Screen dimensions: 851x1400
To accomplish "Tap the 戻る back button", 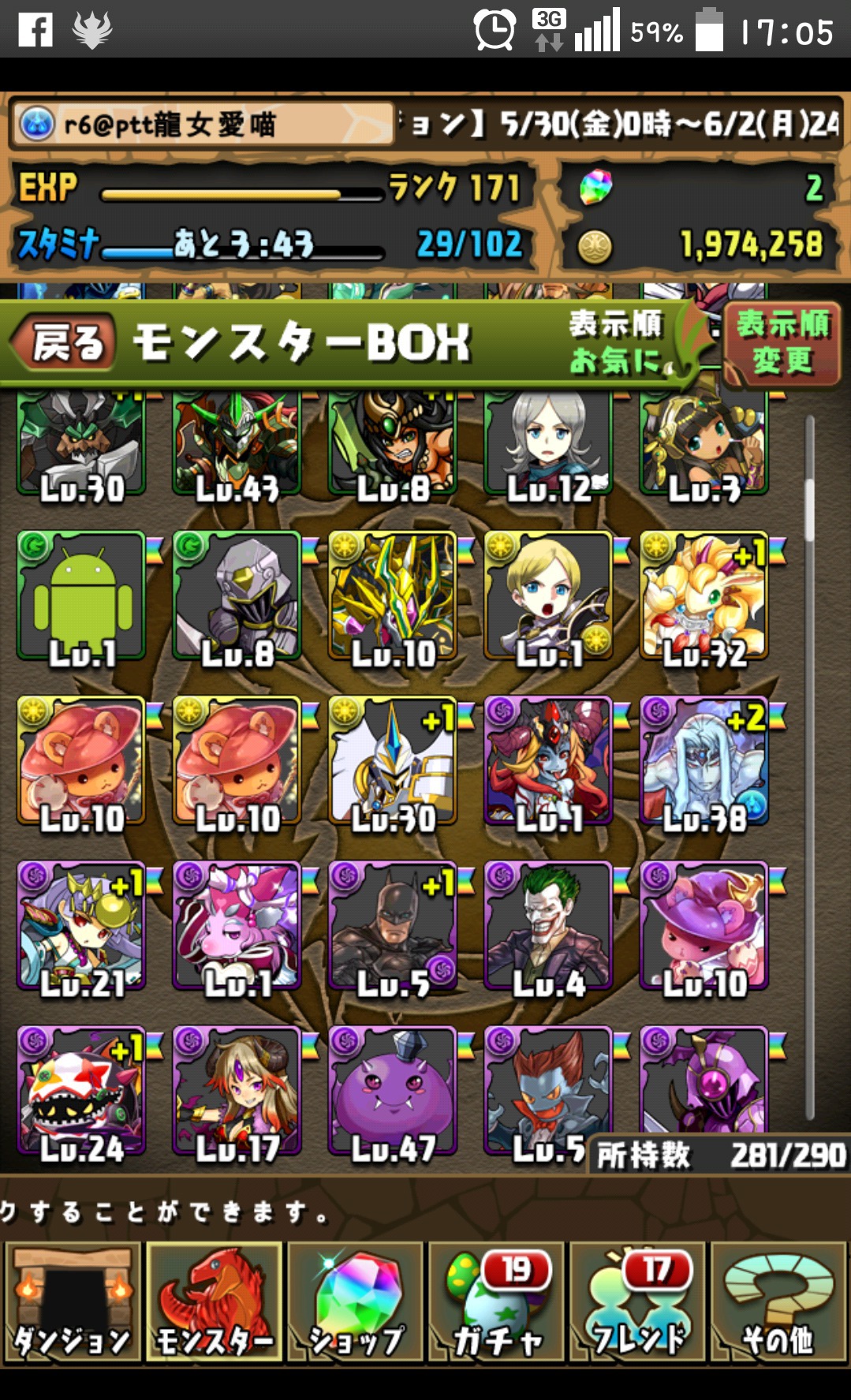I will tap(67, 343).
